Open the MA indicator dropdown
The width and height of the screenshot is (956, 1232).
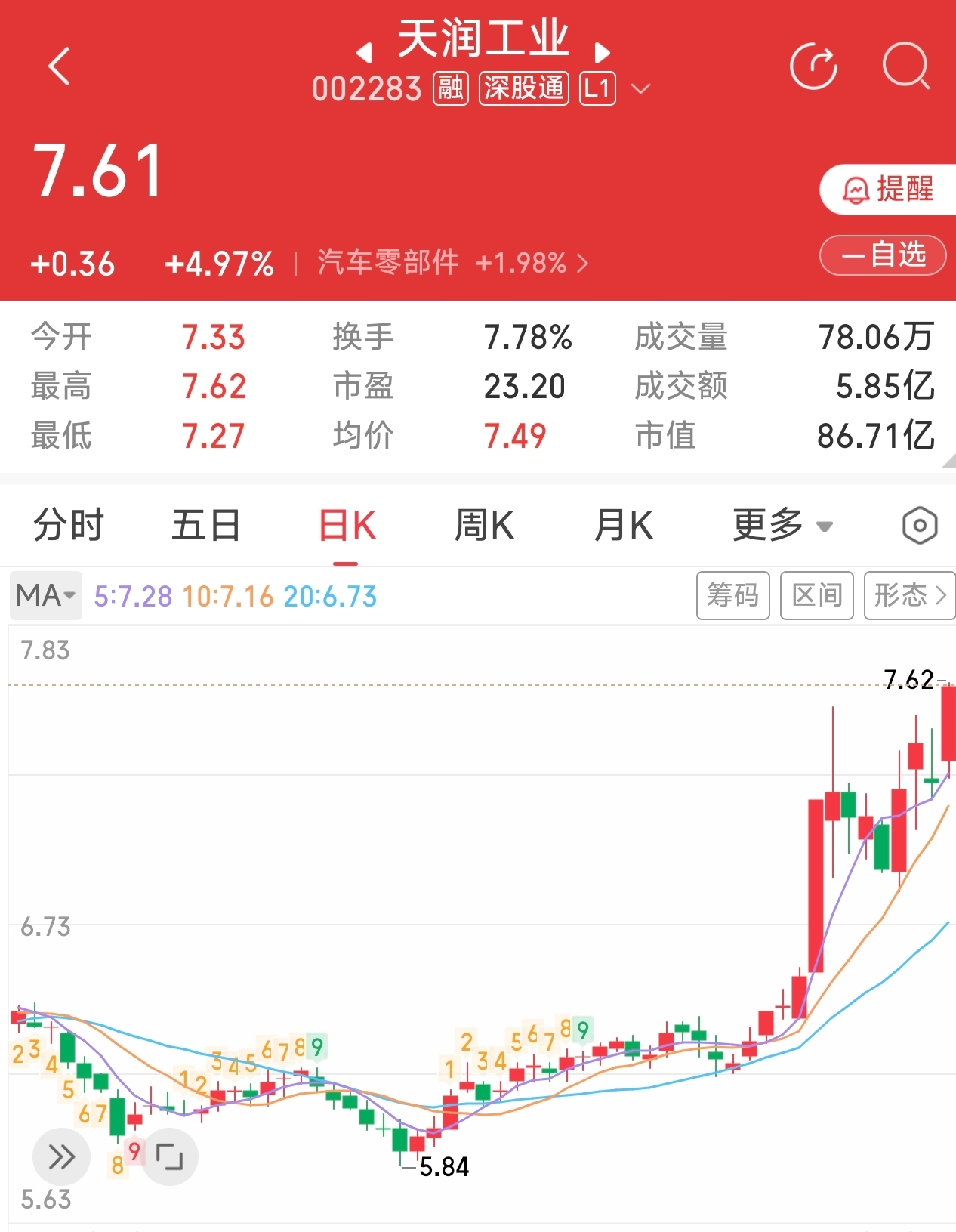click(x=45, y=595)
